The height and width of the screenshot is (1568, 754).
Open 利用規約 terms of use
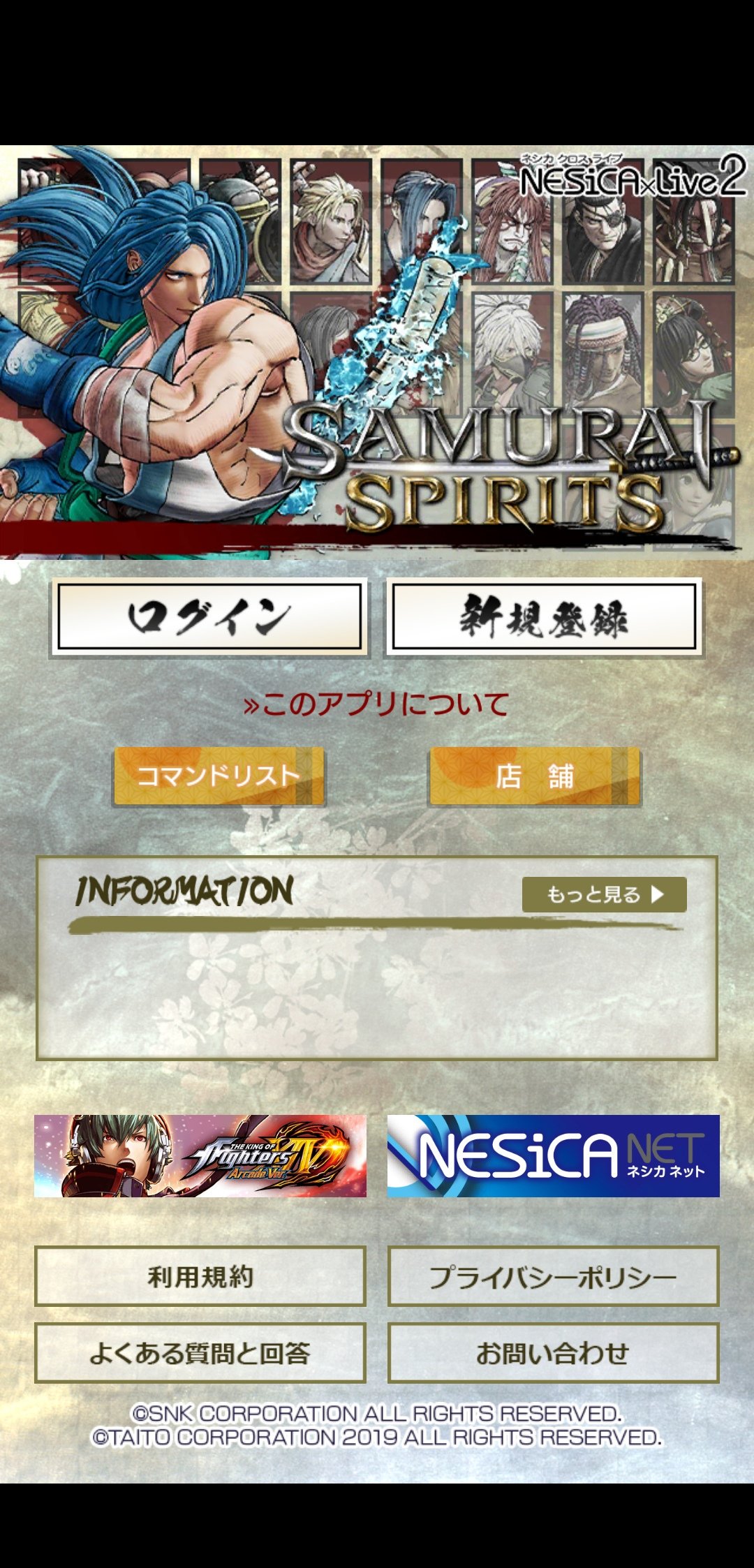200,1276
